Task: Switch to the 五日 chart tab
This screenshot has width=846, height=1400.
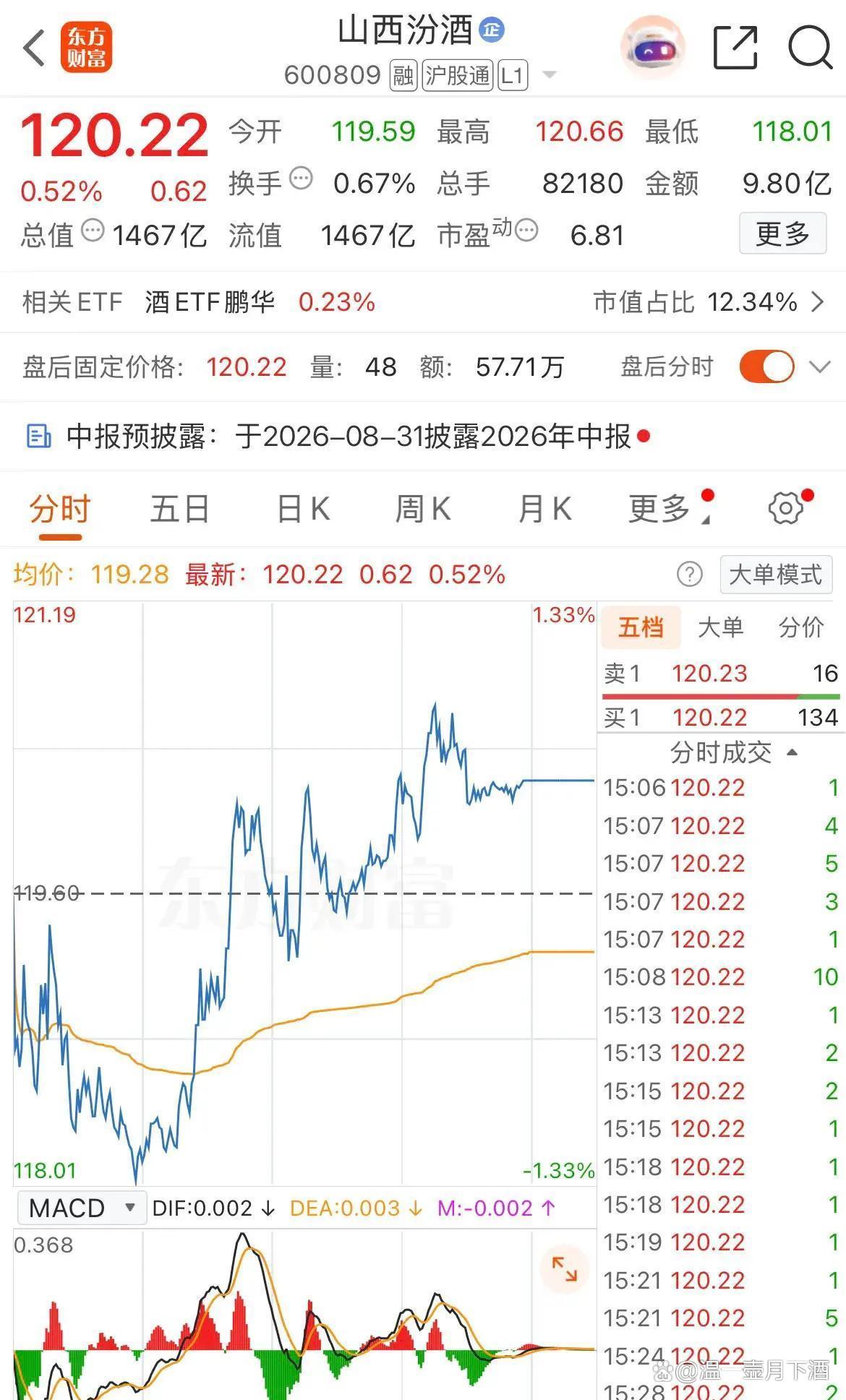Action: (180, 509)
